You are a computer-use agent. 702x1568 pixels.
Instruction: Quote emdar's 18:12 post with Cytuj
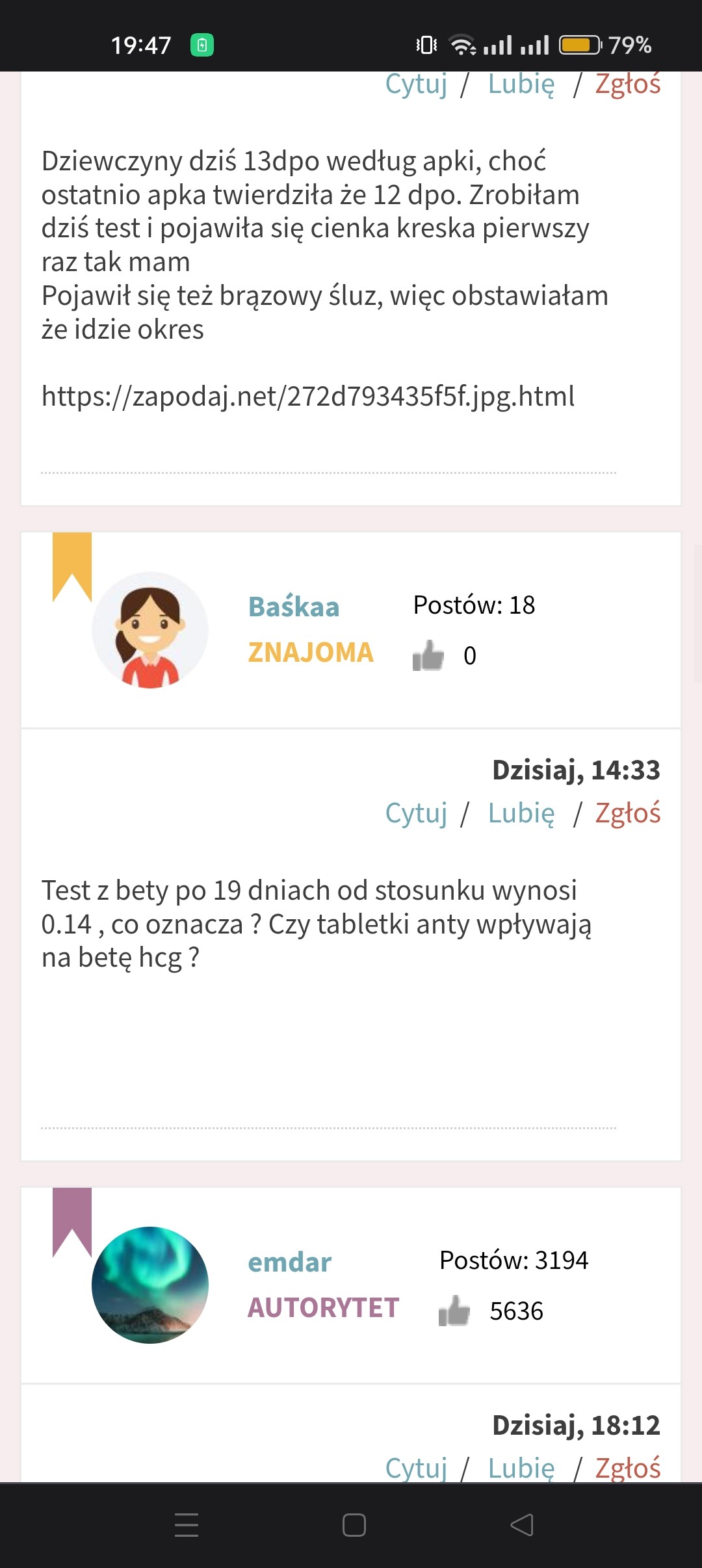[416, 1468]
